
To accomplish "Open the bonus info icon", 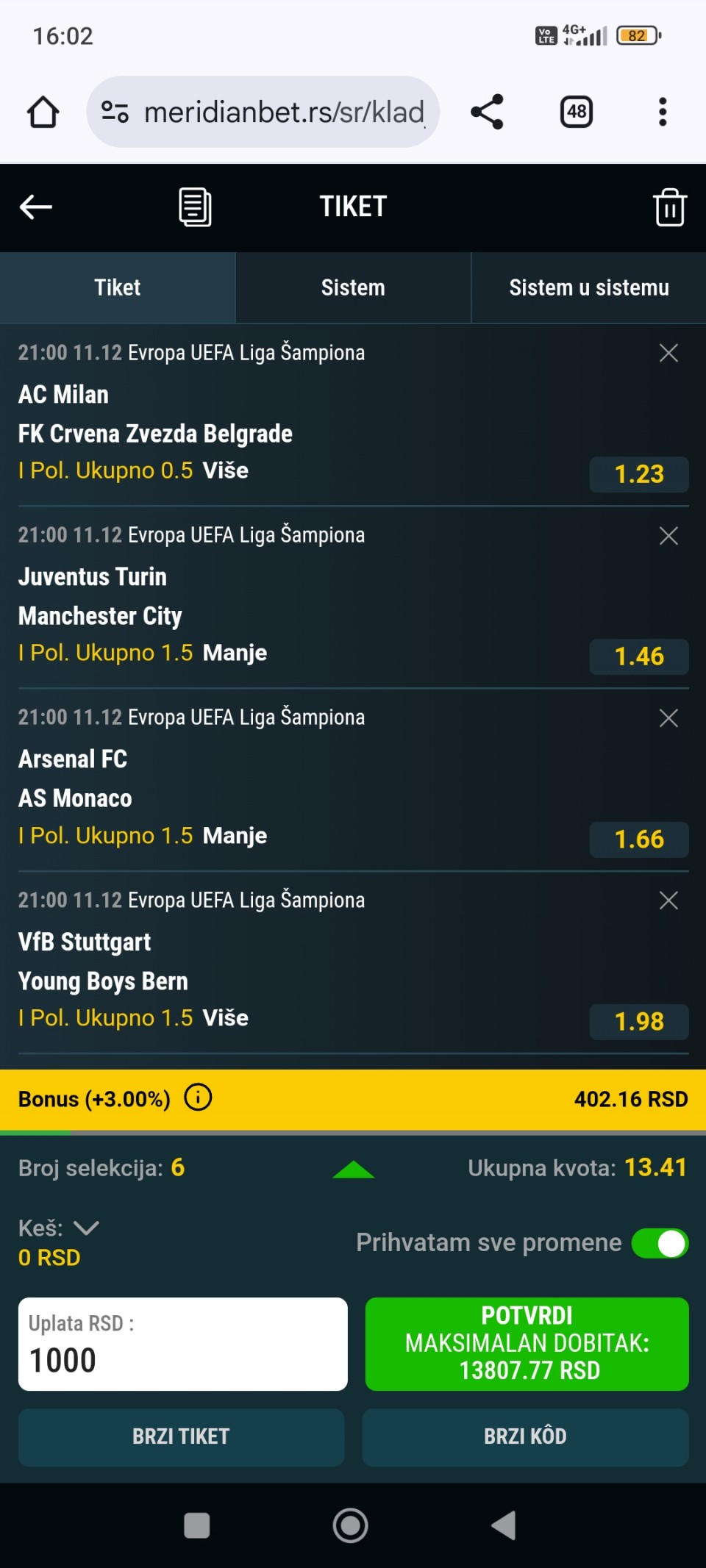I will [198, 1098].
